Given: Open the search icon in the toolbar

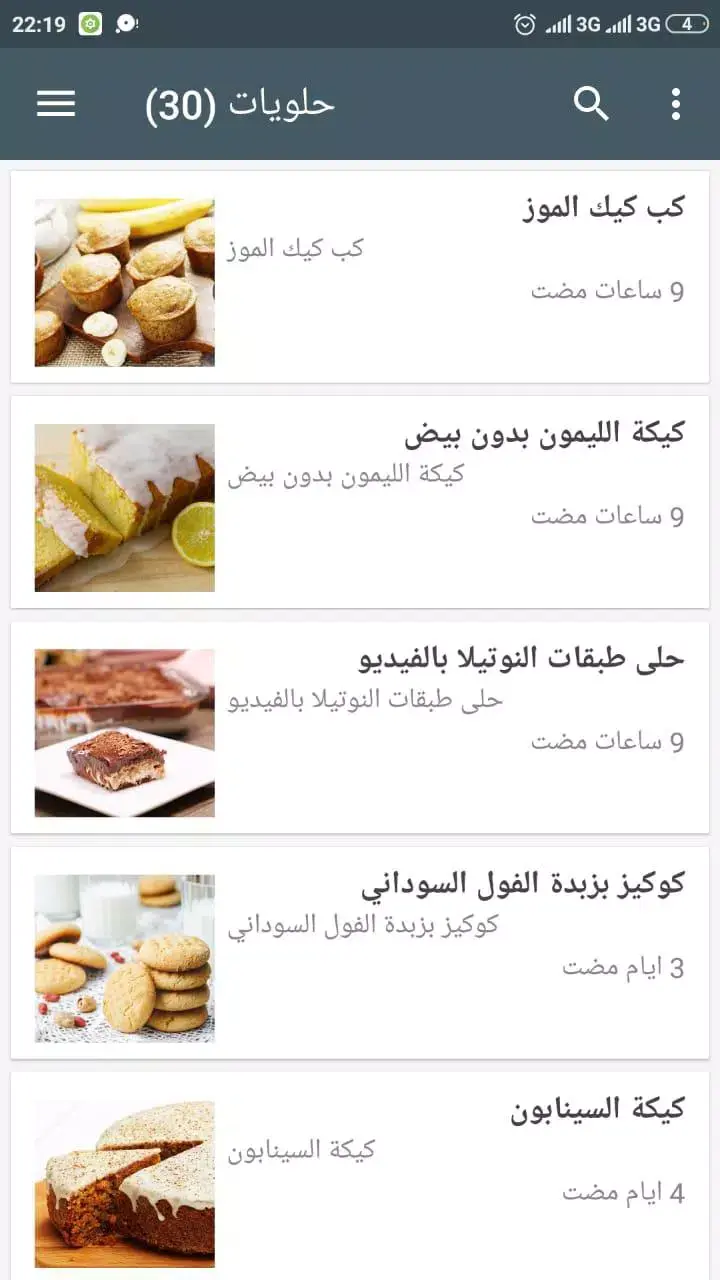Looking at the screenshot, I should [592, 104].
